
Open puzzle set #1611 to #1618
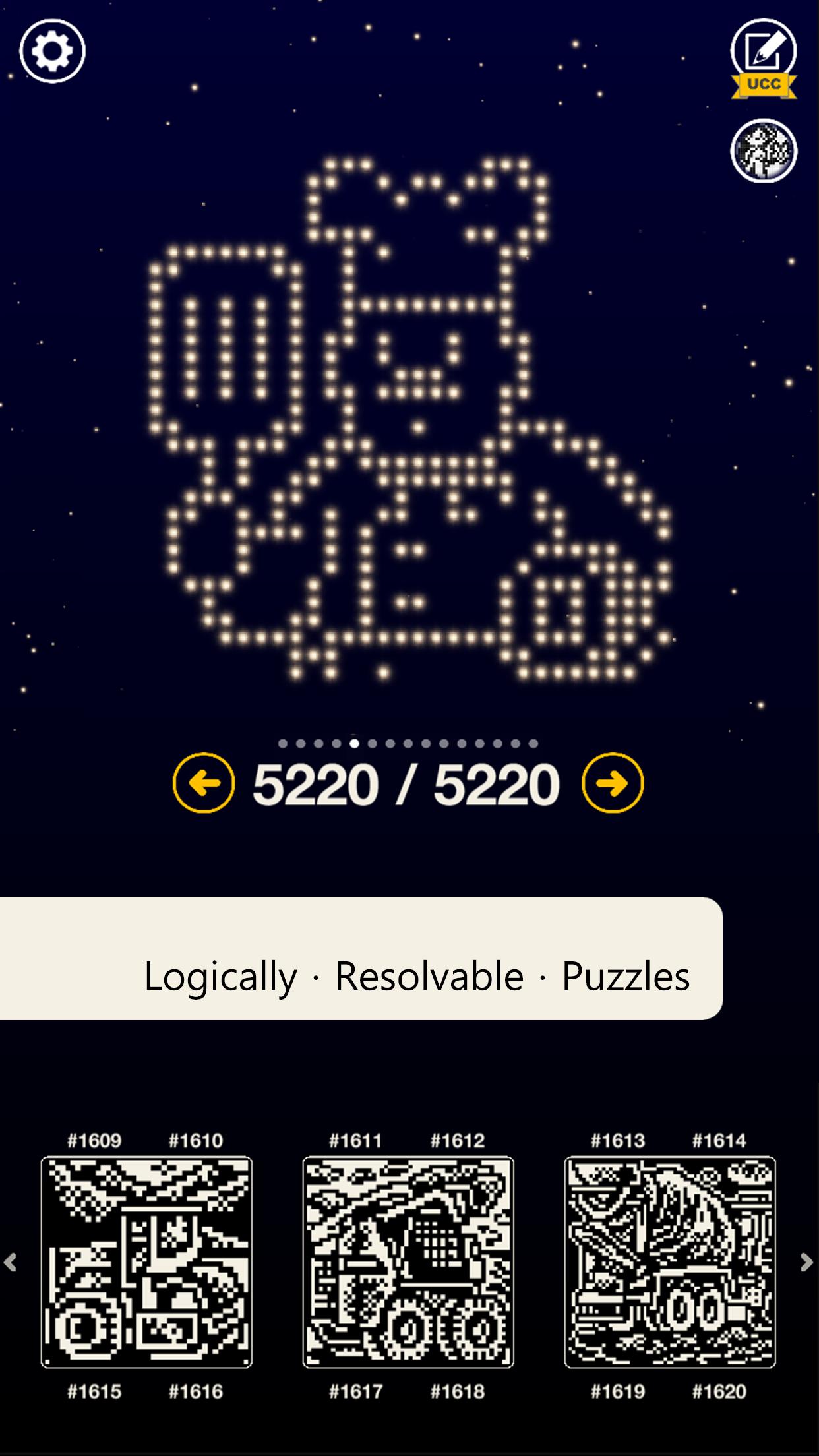point(408,1262)
